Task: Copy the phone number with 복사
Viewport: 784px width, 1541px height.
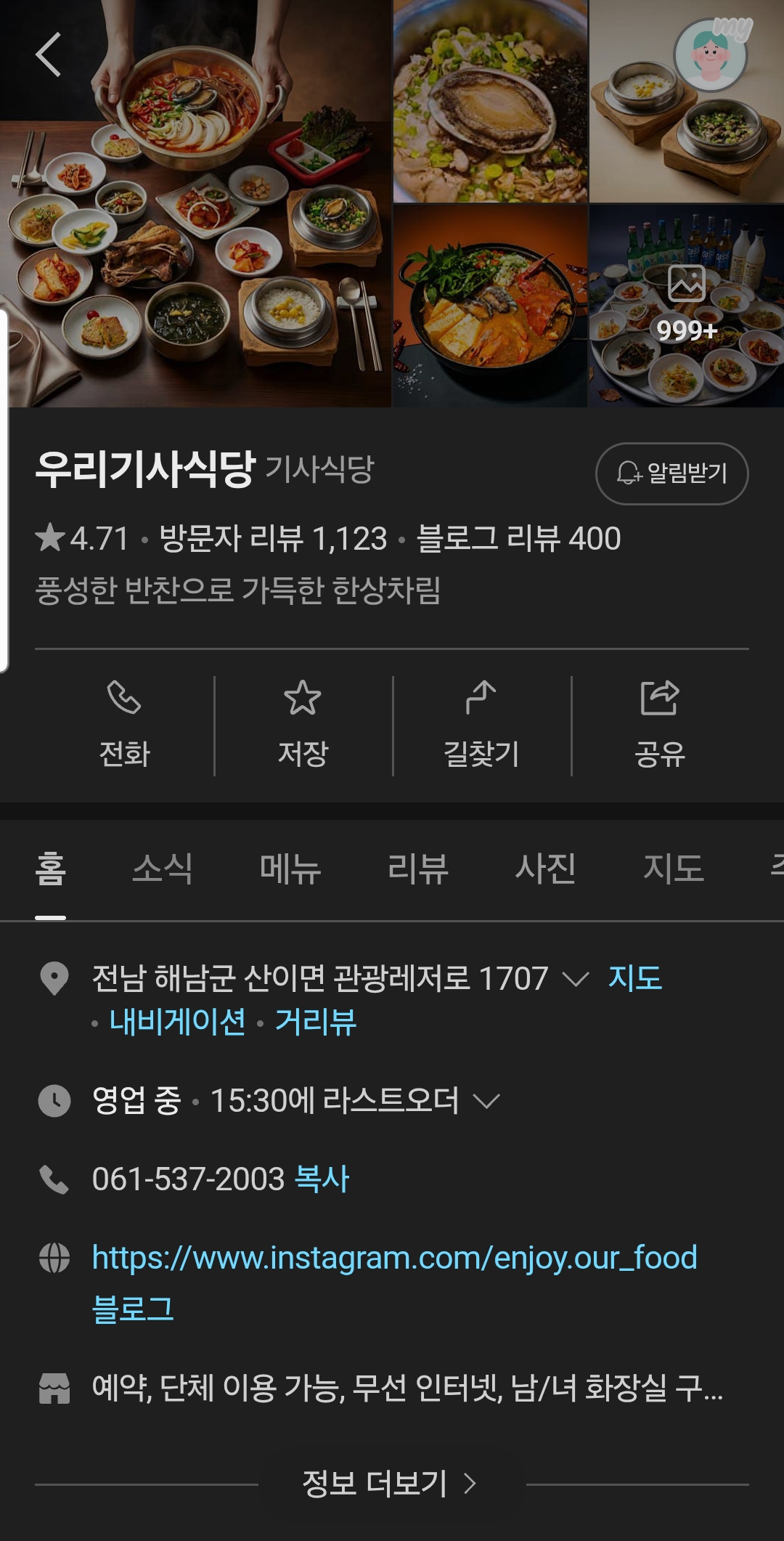Action: 322,1179
